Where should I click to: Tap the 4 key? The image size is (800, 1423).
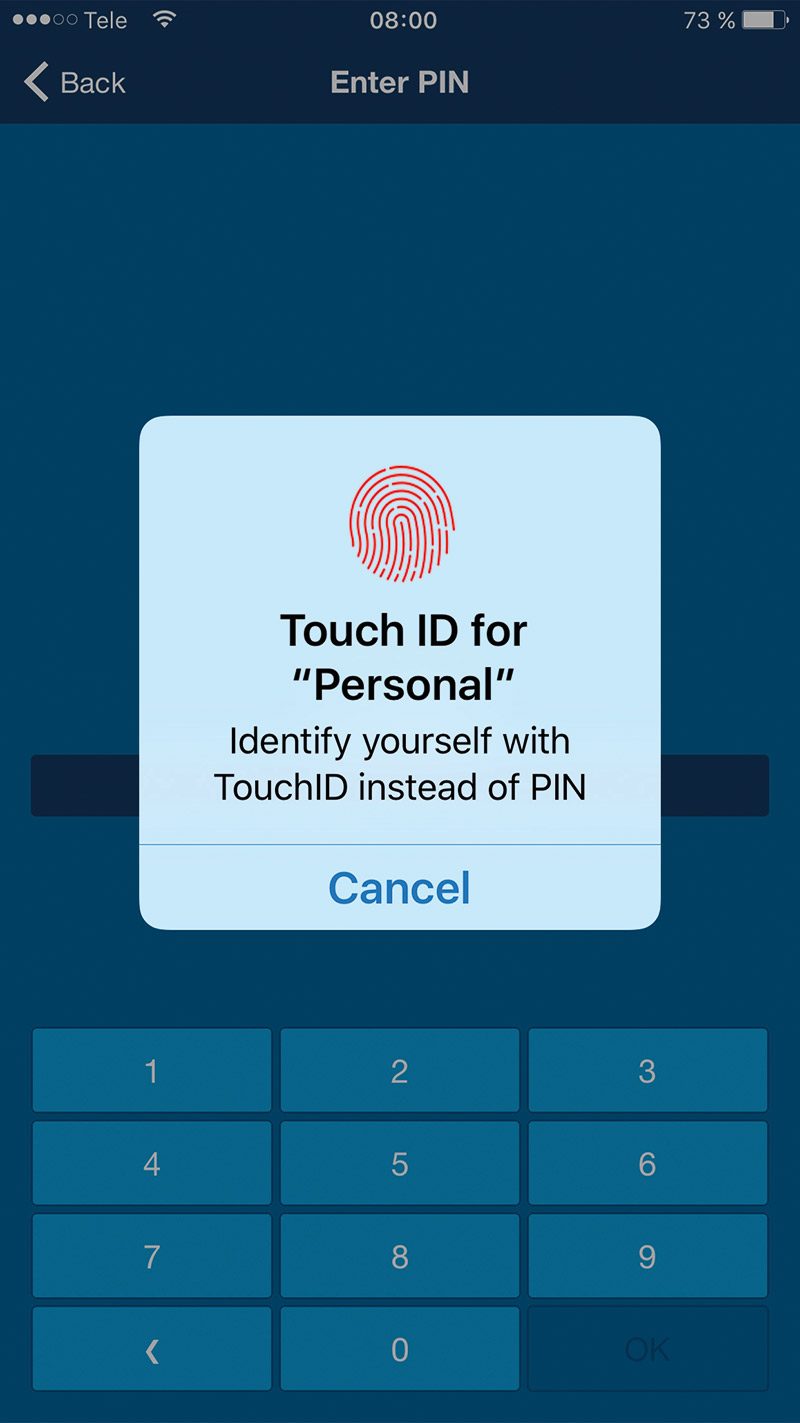pos(152,1163)
